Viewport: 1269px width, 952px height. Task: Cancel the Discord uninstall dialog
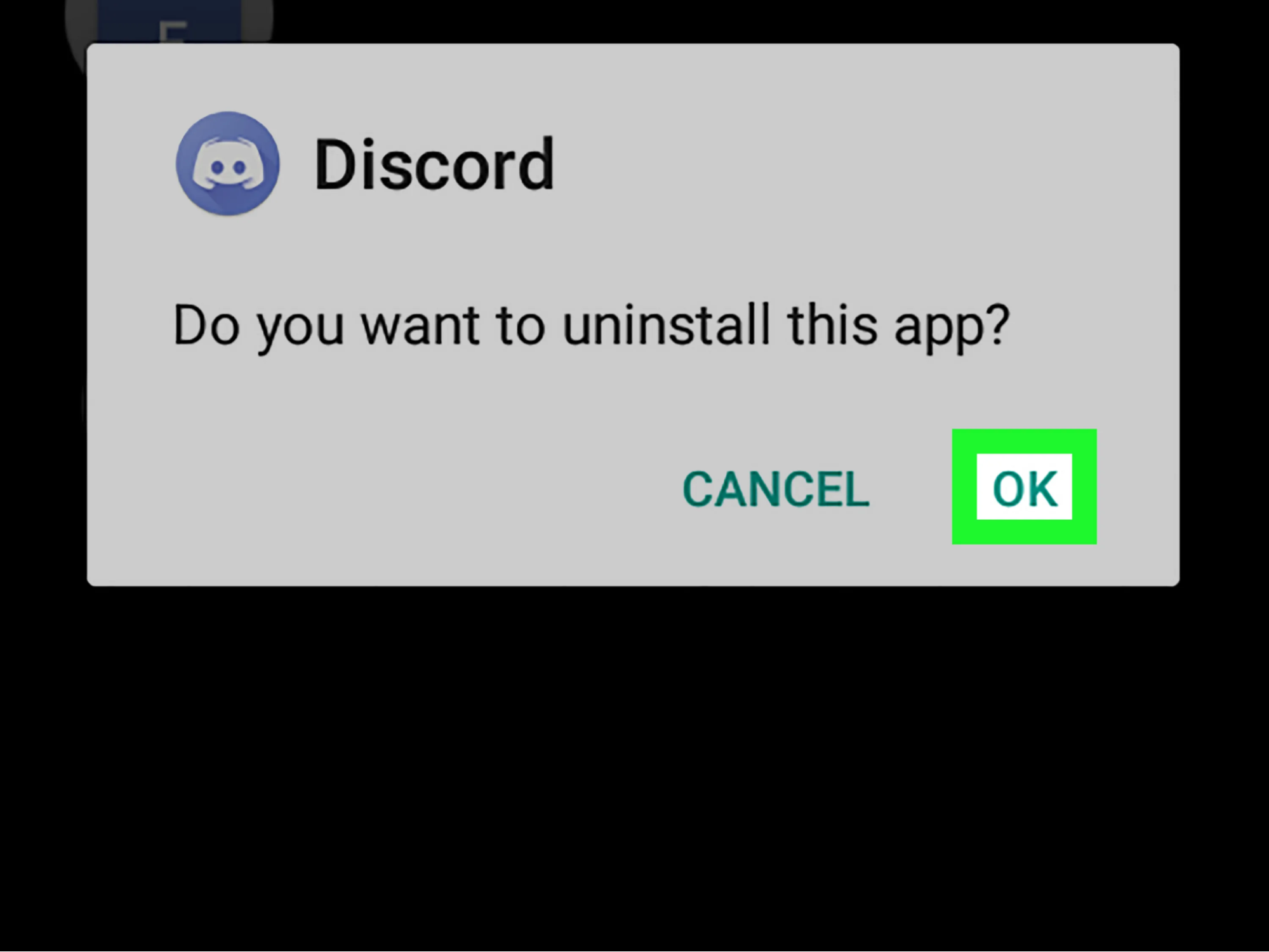(x=775, y=489)
